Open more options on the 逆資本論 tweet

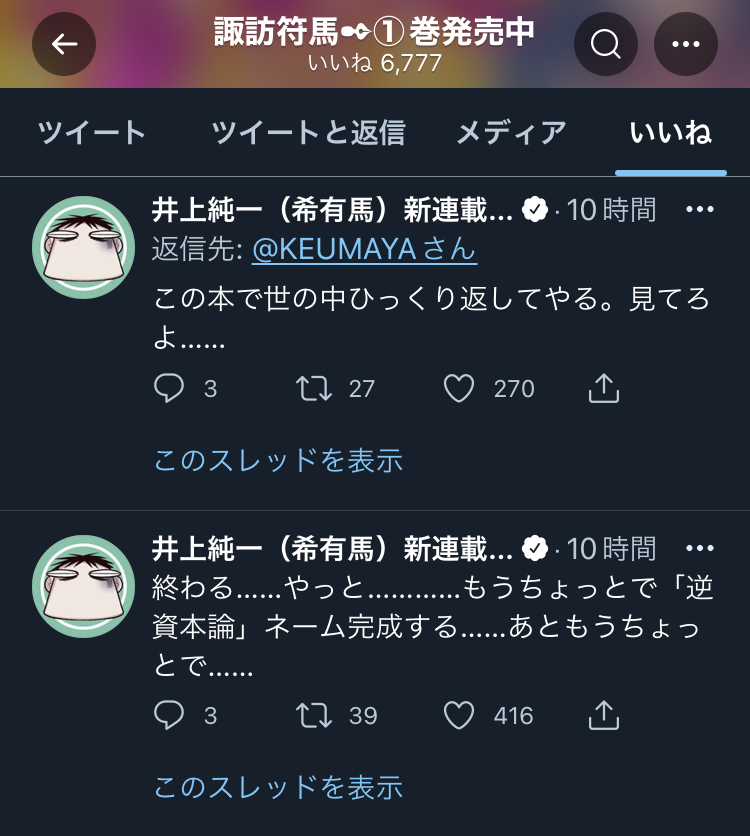tap(699, 548)
